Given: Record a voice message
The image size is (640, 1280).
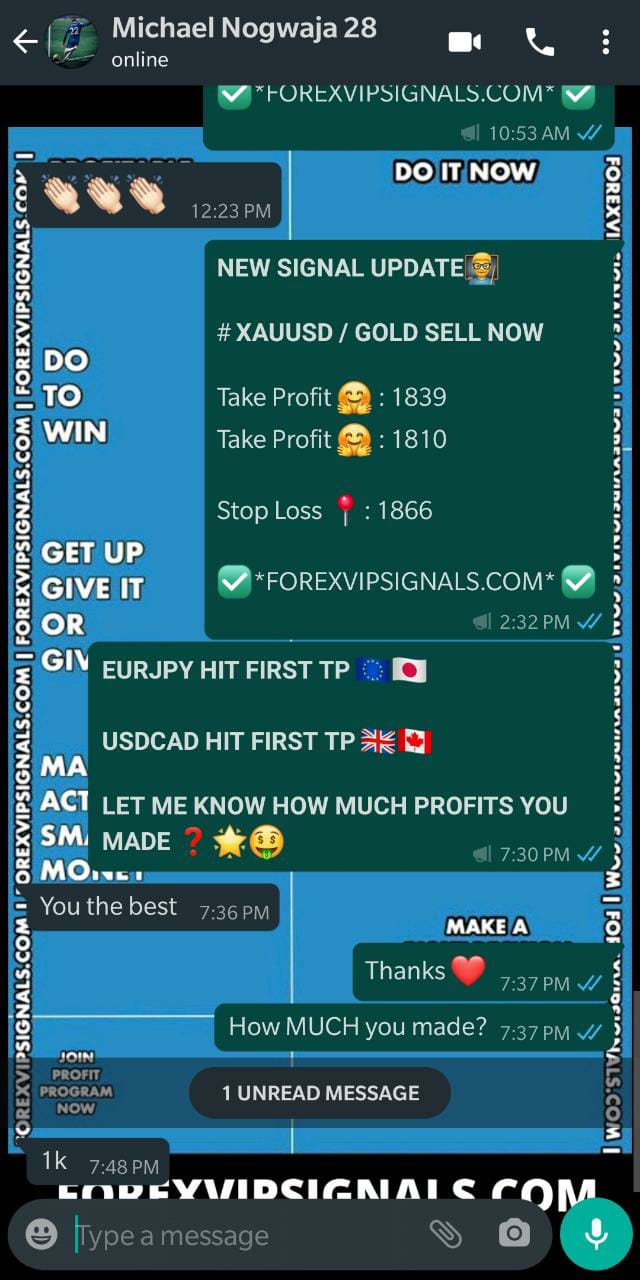Looking at the screenshot, I should coord(596,1234).
